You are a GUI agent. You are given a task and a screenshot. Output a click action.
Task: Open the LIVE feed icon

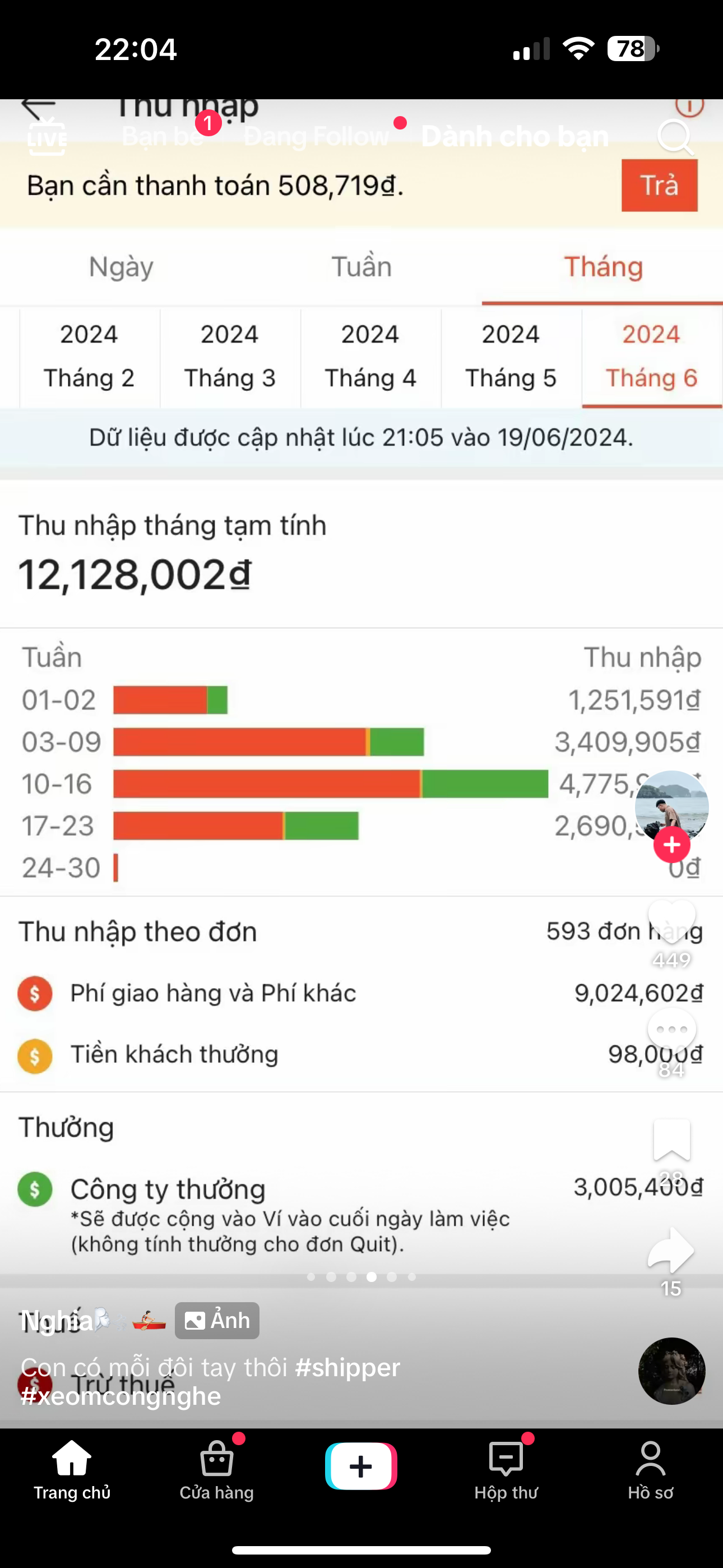click(x=47, y=137)
